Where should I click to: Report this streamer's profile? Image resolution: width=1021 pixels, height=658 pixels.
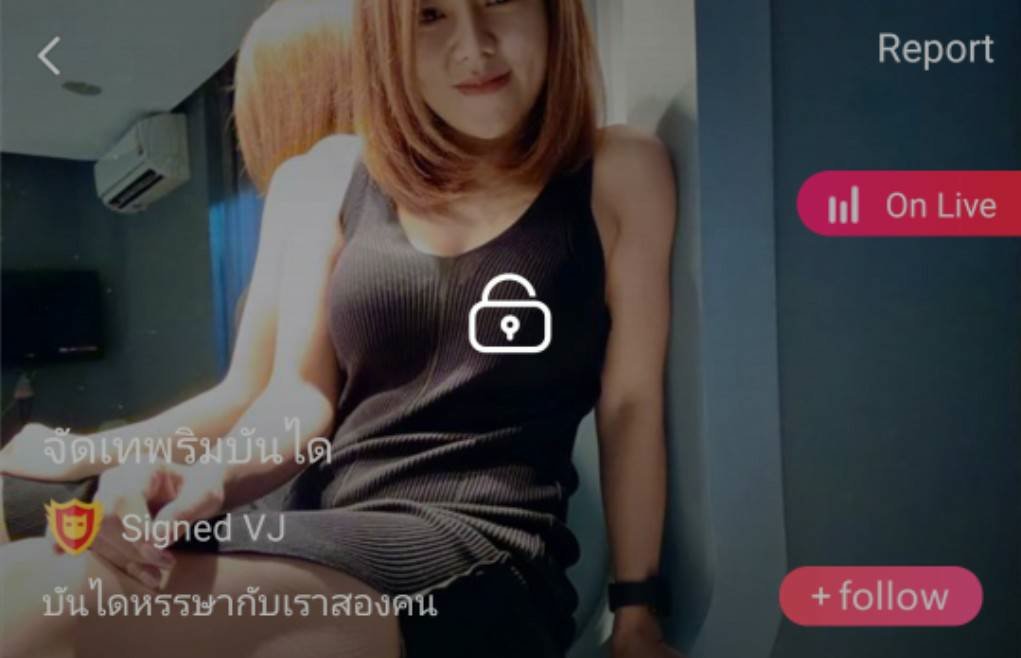pyautogui.click(x=935, y=49)
